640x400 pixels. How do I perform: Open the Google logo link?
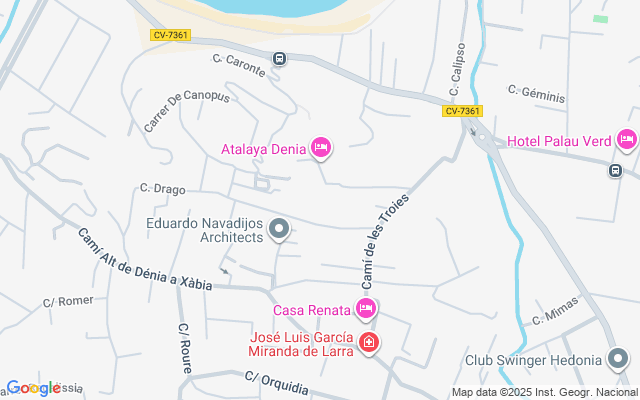[x=33, y=388]
